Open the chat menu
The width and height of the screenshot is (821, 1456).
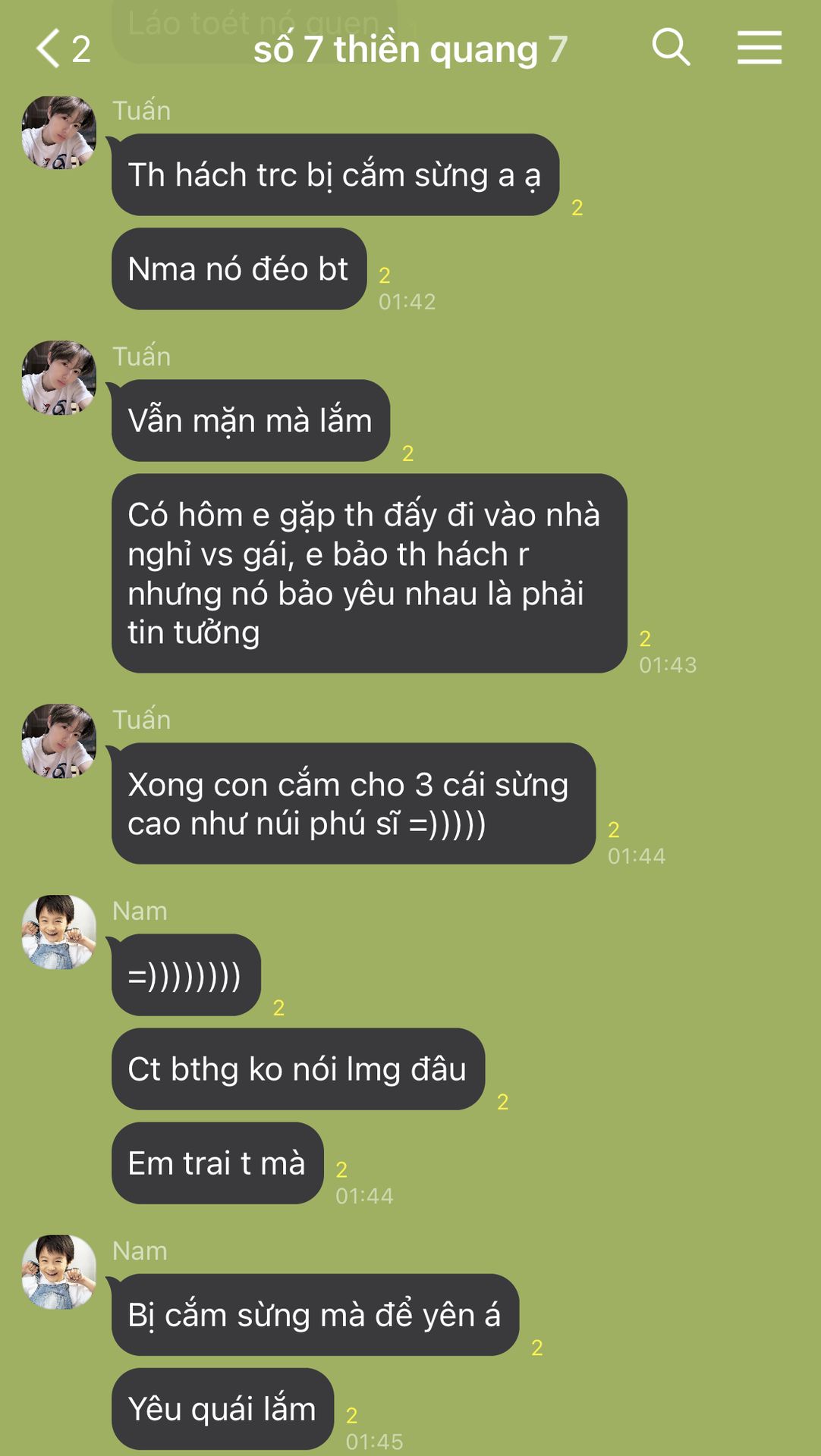tap(759, 48)
